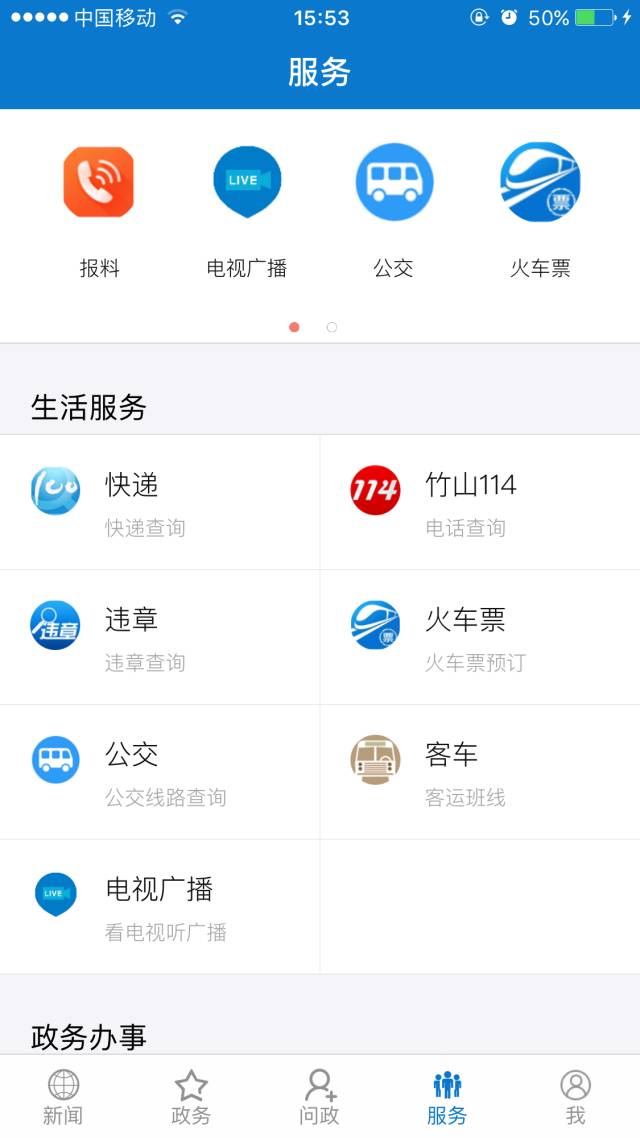640x1138 pixels.
Task: Switch to the 新闻 tab
Action: click(63, 1097)
